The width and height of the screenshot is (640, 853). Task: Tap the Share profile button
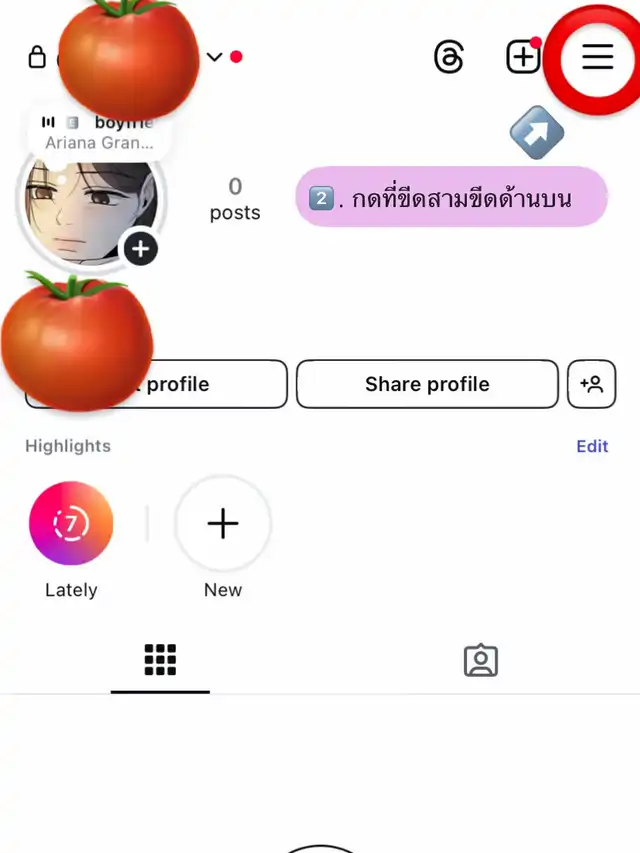427,384
